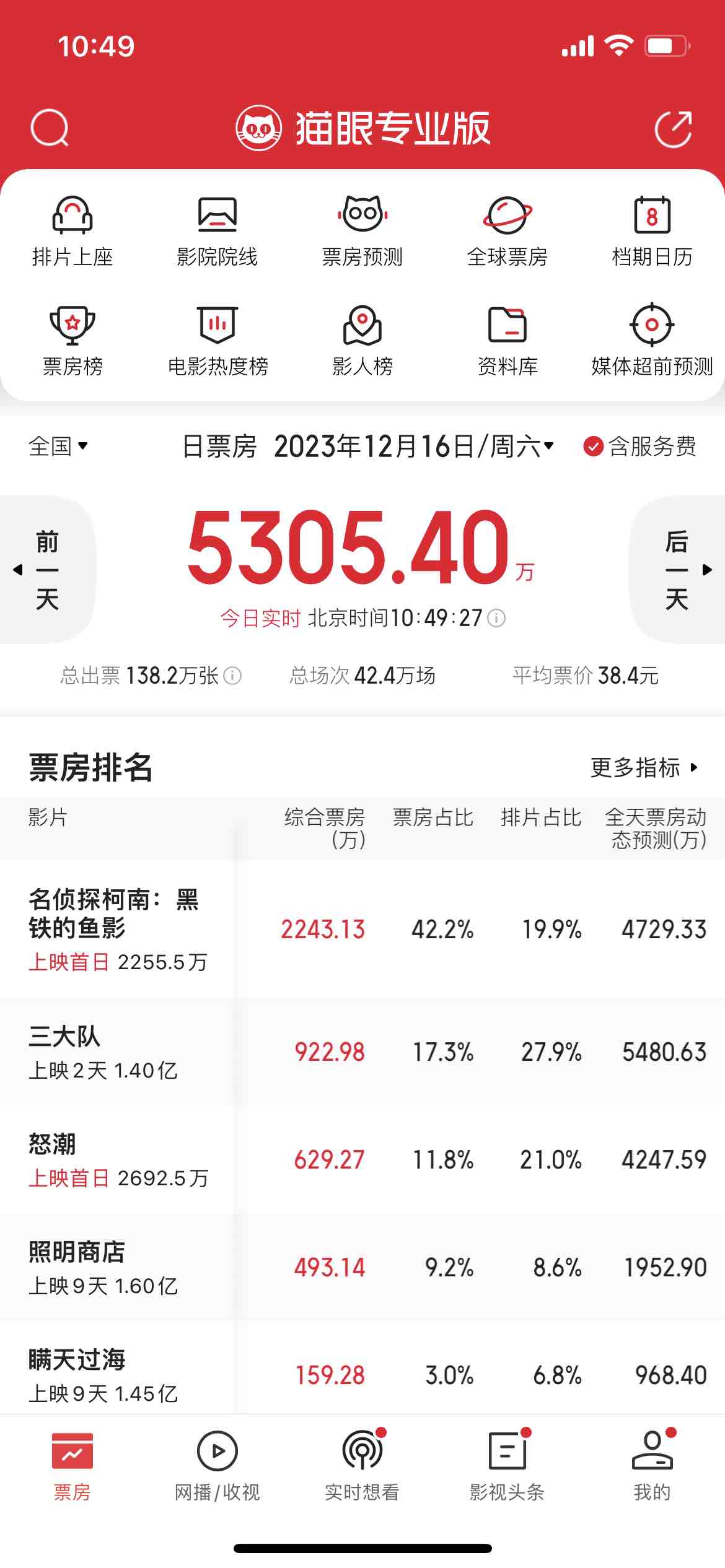Share the box office page

coord(673,129)
